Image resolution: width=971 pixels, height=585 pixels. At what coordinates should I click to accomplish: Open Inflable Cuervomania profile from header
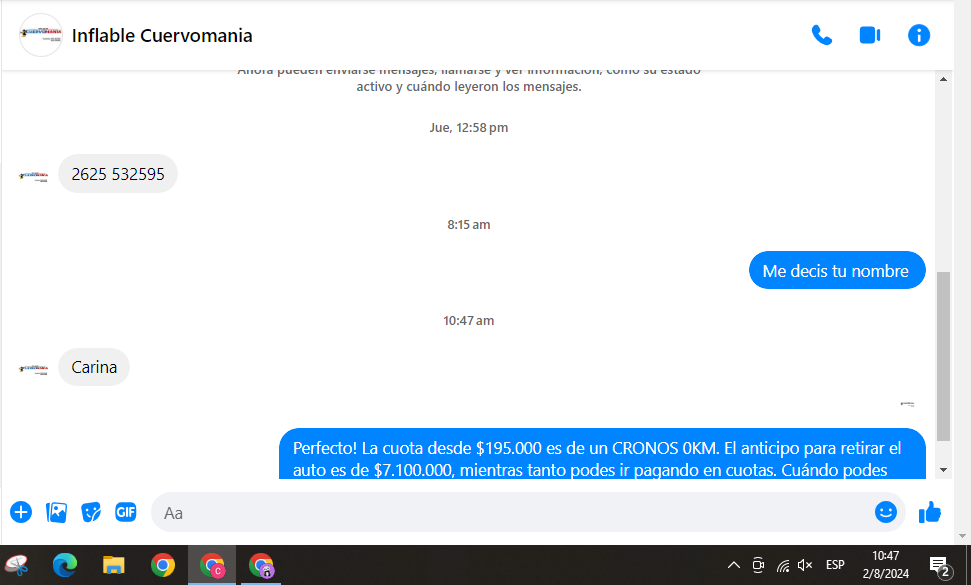[x=162, y=36]
